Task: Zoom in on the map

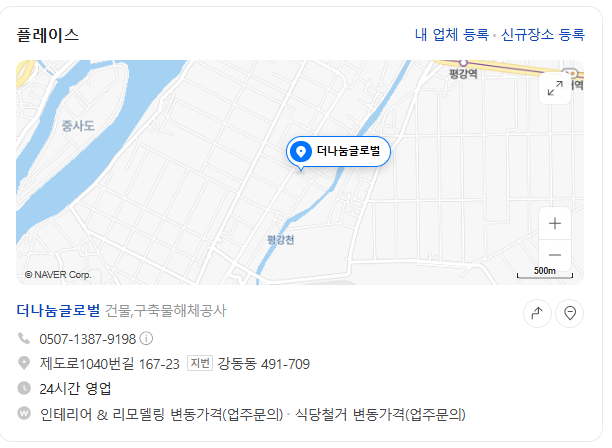Action: tap(555, 224)
